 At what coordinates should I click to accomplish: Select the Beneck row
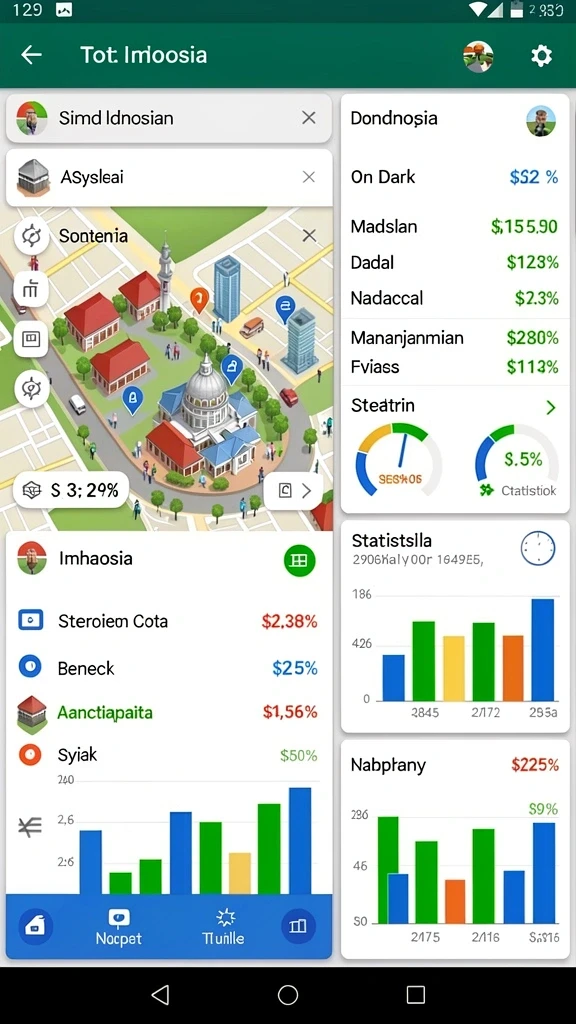point(168,667)
